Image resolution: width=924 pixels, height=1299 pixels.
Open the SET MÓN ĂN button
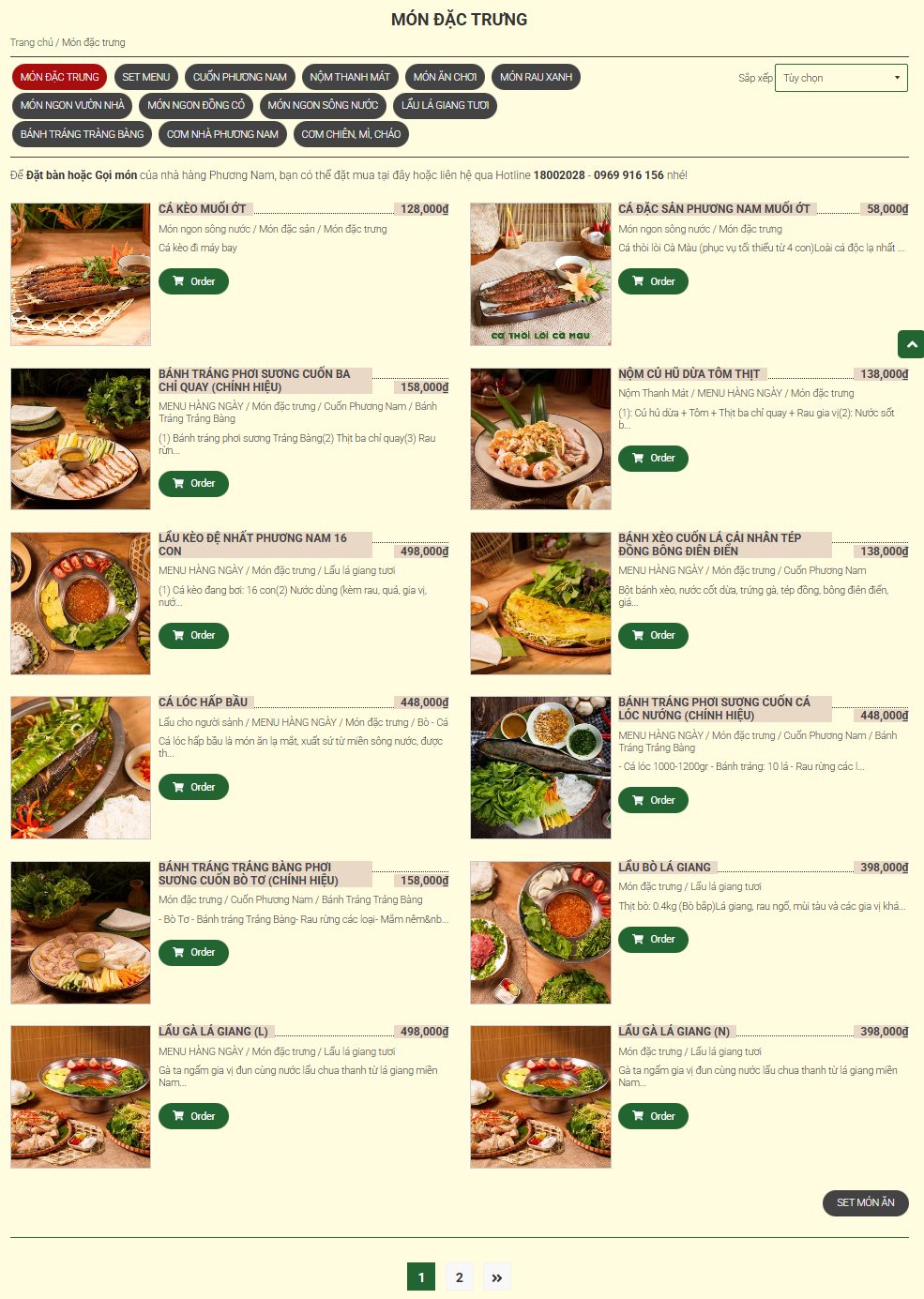(x=865, y=1202)
